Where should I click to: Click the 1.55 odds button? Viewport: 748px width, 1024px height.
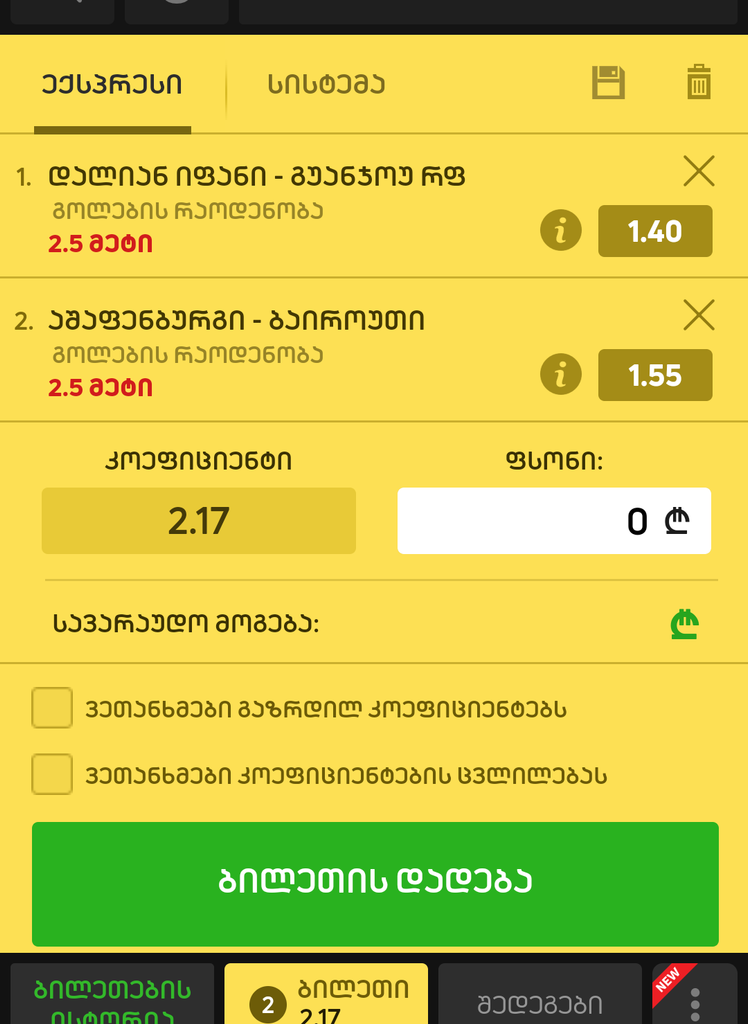pos(655,375)
